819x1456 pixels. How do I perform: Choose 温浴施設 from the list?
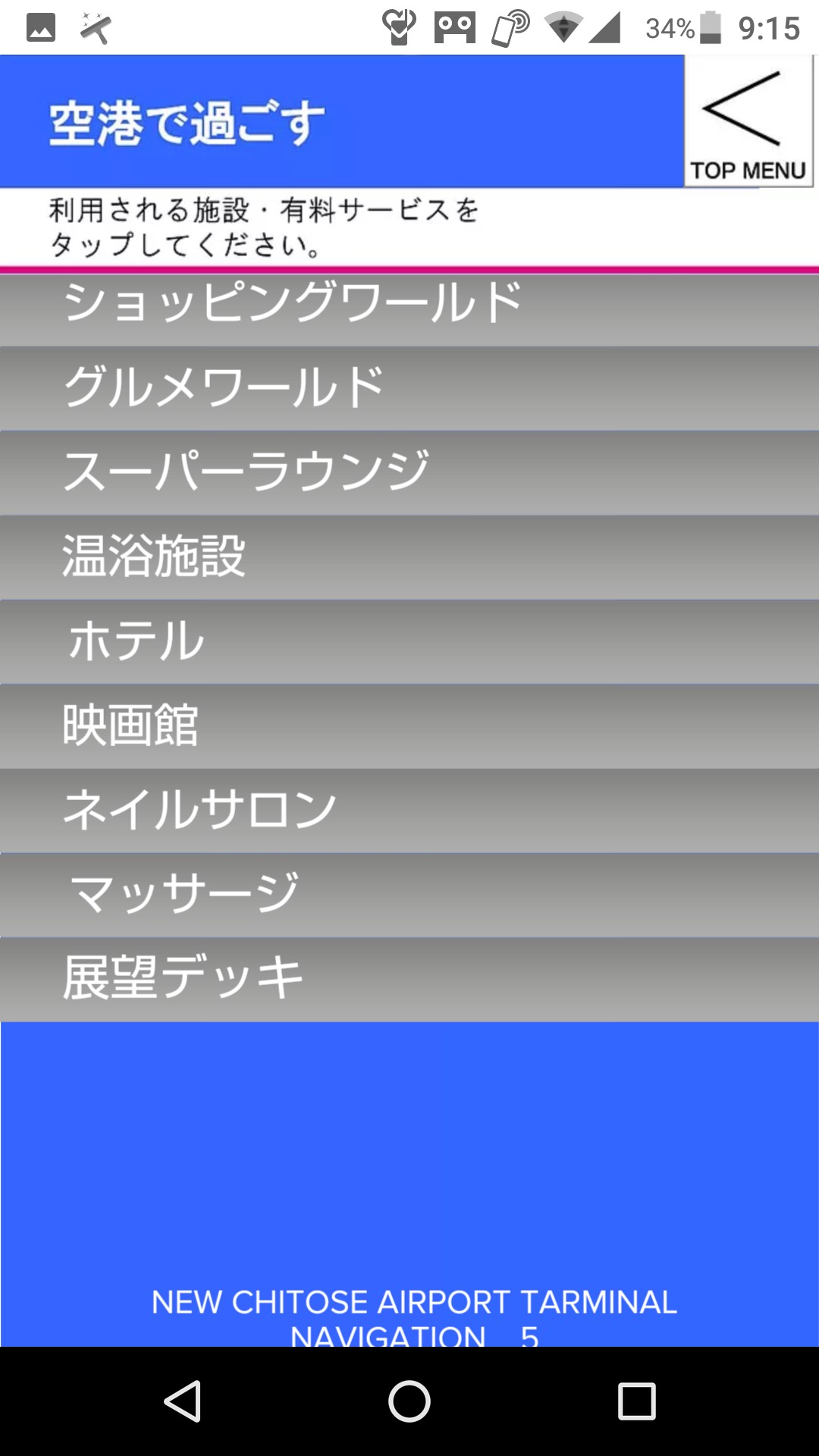[409, 557]
